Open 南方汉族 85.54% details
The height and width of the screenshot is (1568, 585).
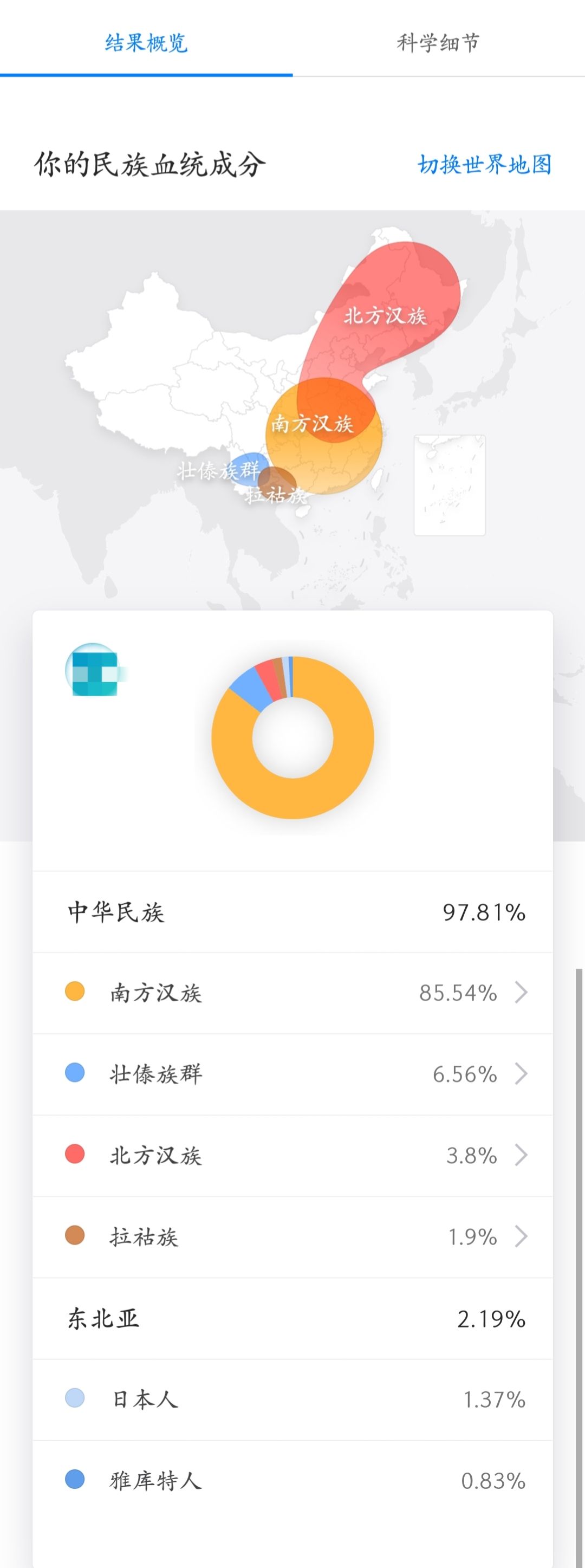pos(292,993)
